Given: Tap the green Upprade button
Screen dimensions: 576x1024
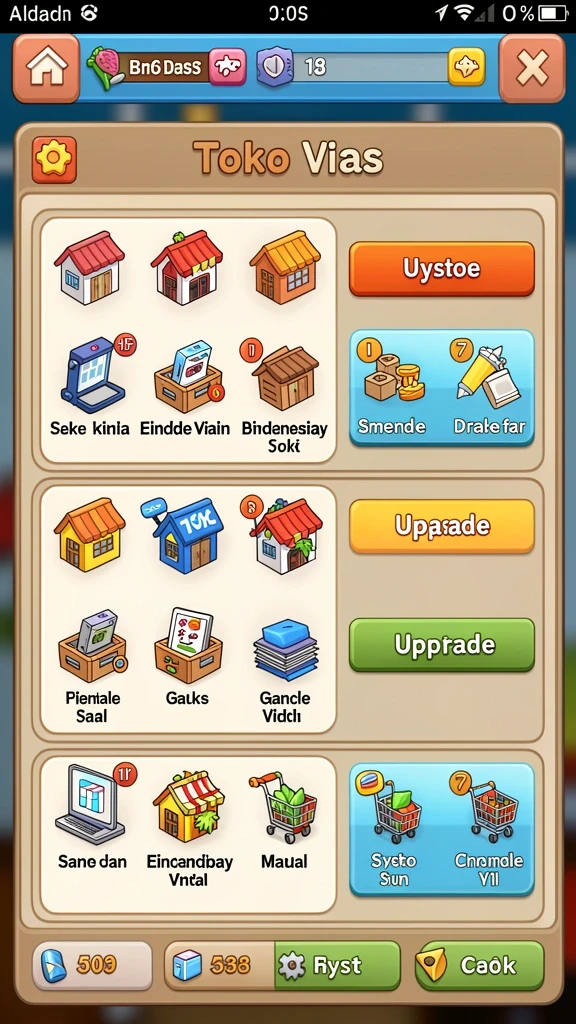Looking at the screenshot, I should click(441, 645).
